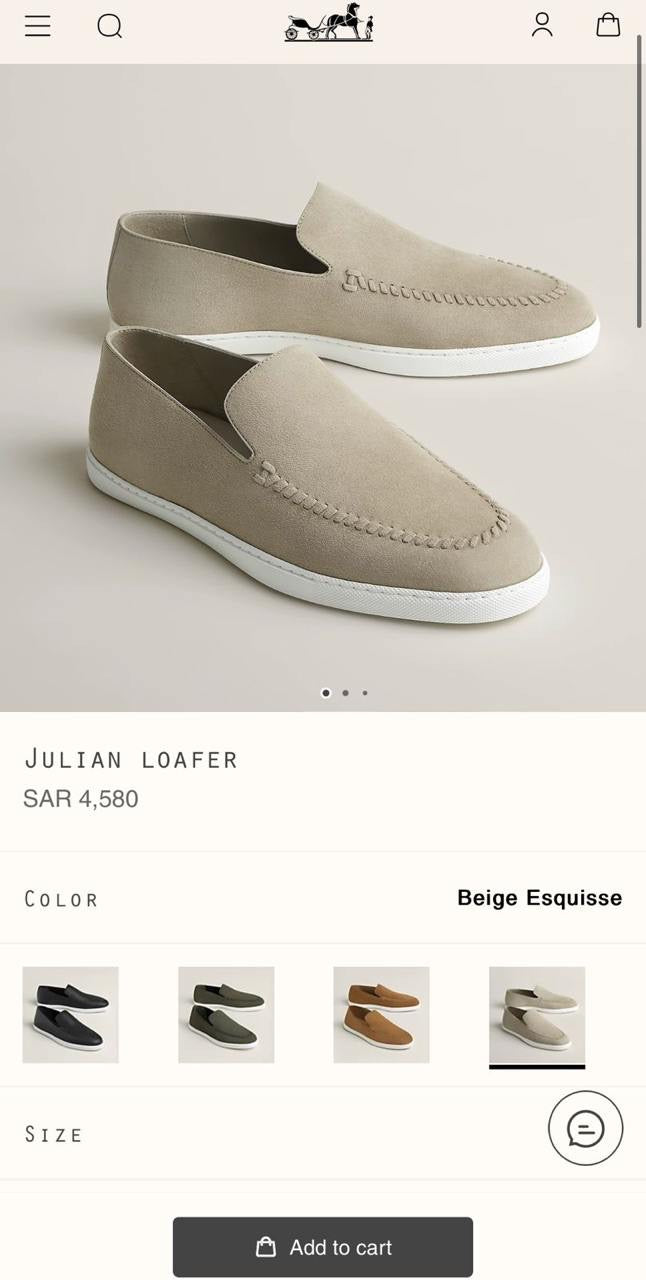The image size is (646, 1280).
Task: Select the black loafer color
Action: tap(70, 1014)
